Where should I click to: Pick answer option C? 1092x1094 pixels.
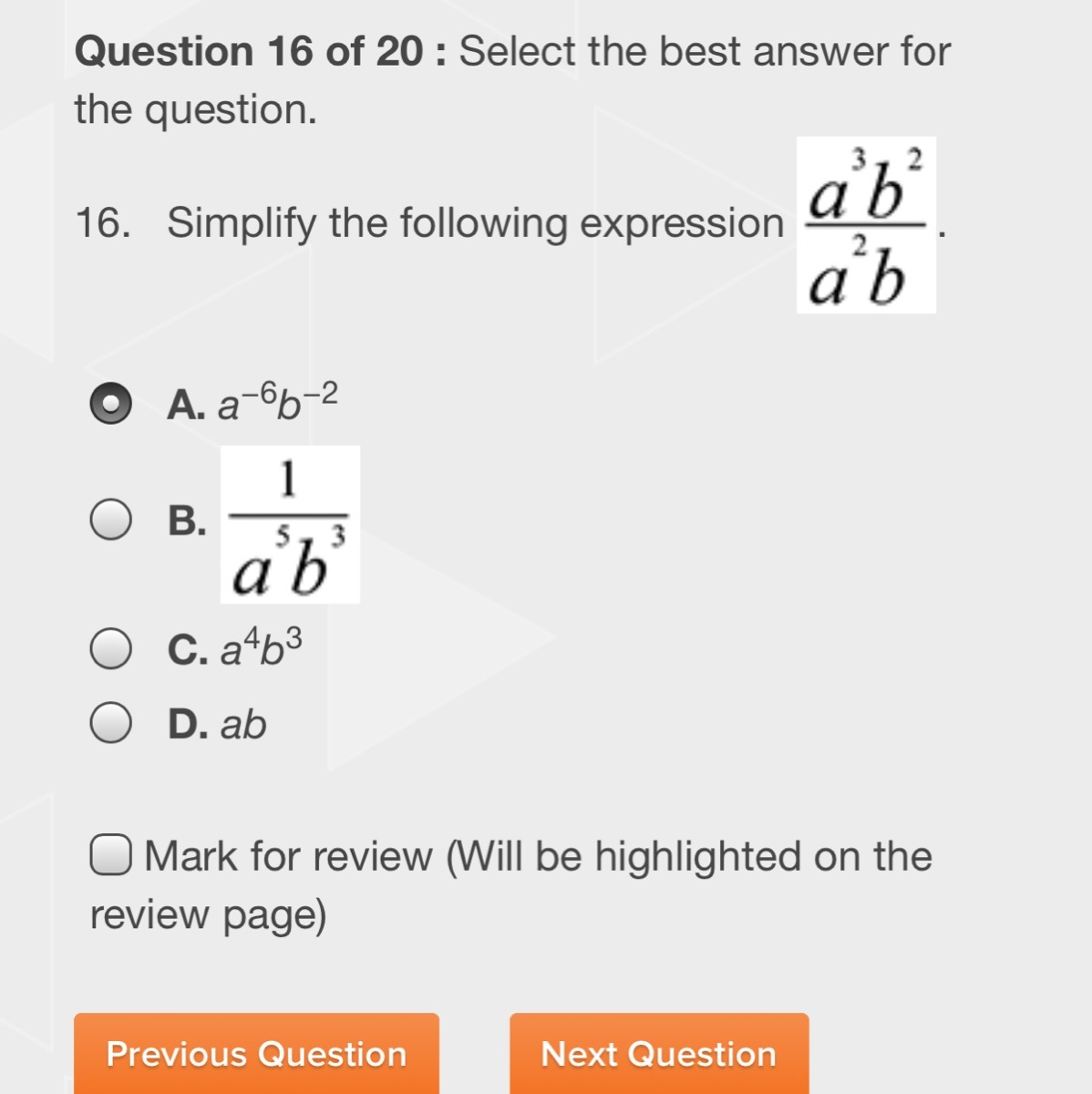coord(111,649)
